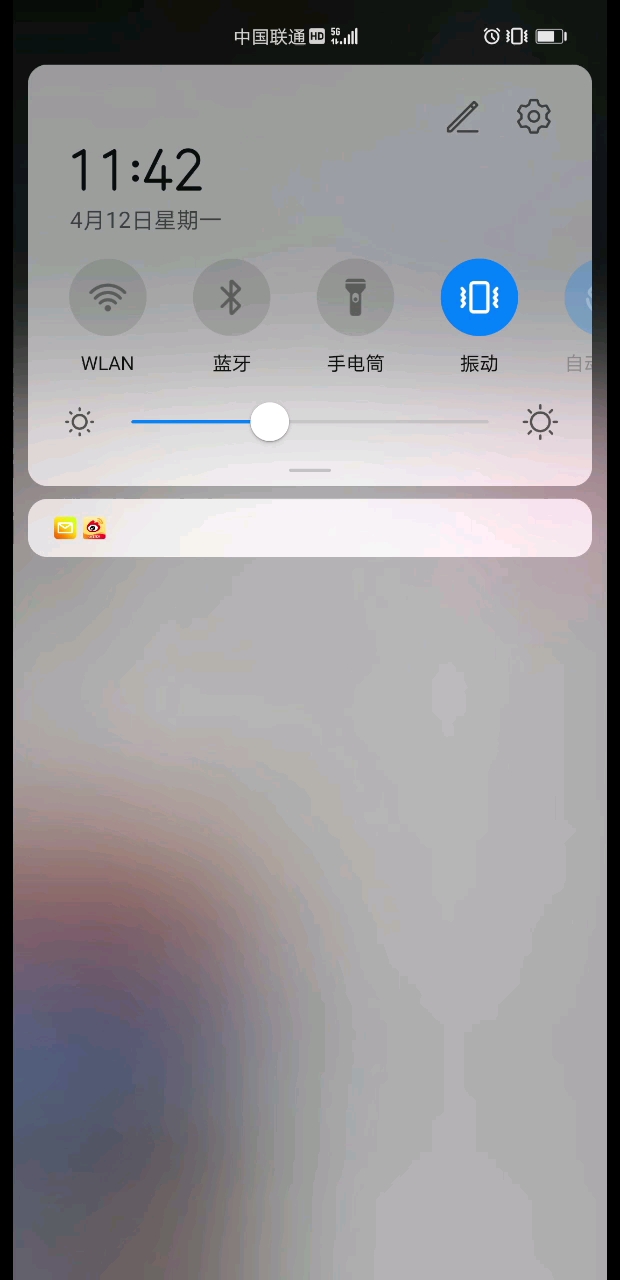620x1280 pixels.
Task: Open the collapsed notifications bar
Action: pos(310,528)
